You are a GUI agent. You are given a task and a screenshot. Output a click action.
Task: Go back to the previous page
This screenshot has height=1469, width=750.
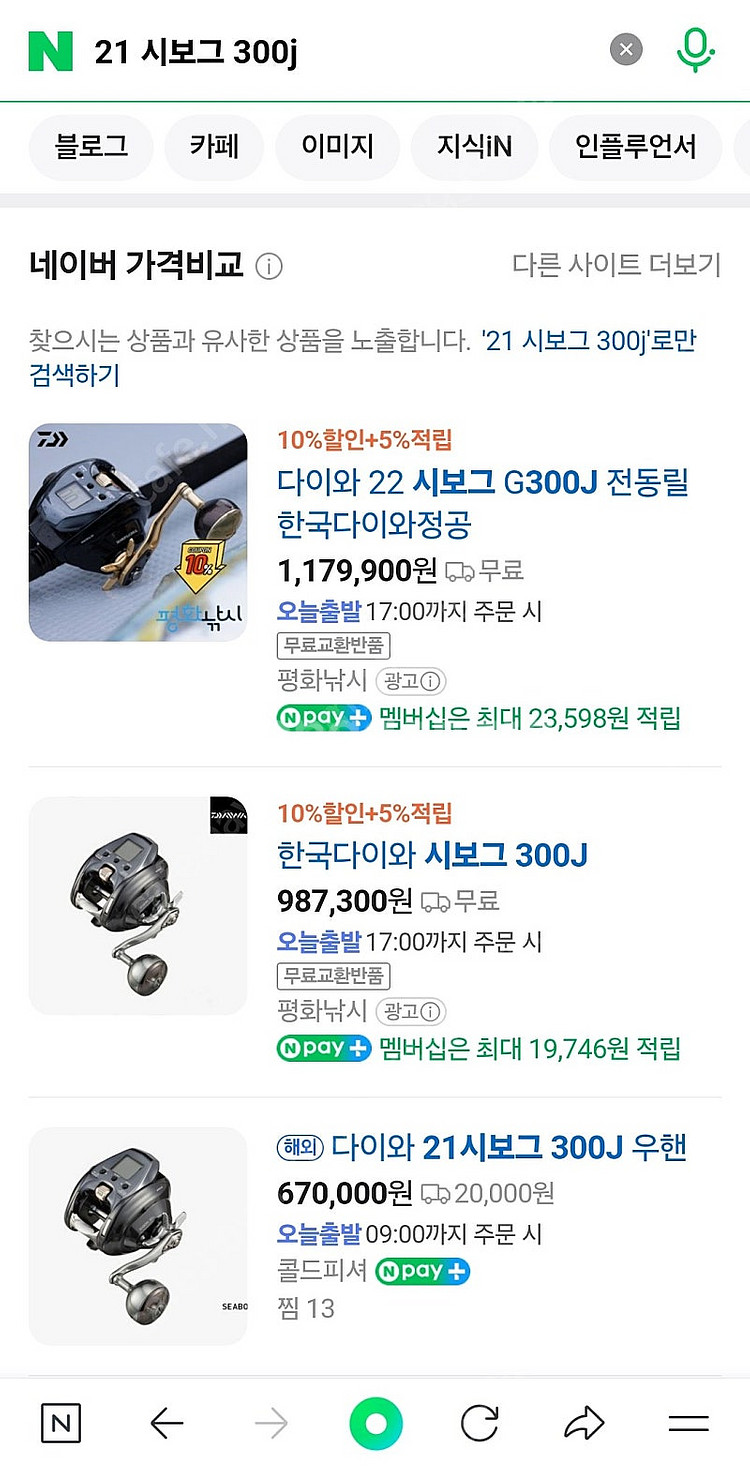click(x=166, y=1423)
